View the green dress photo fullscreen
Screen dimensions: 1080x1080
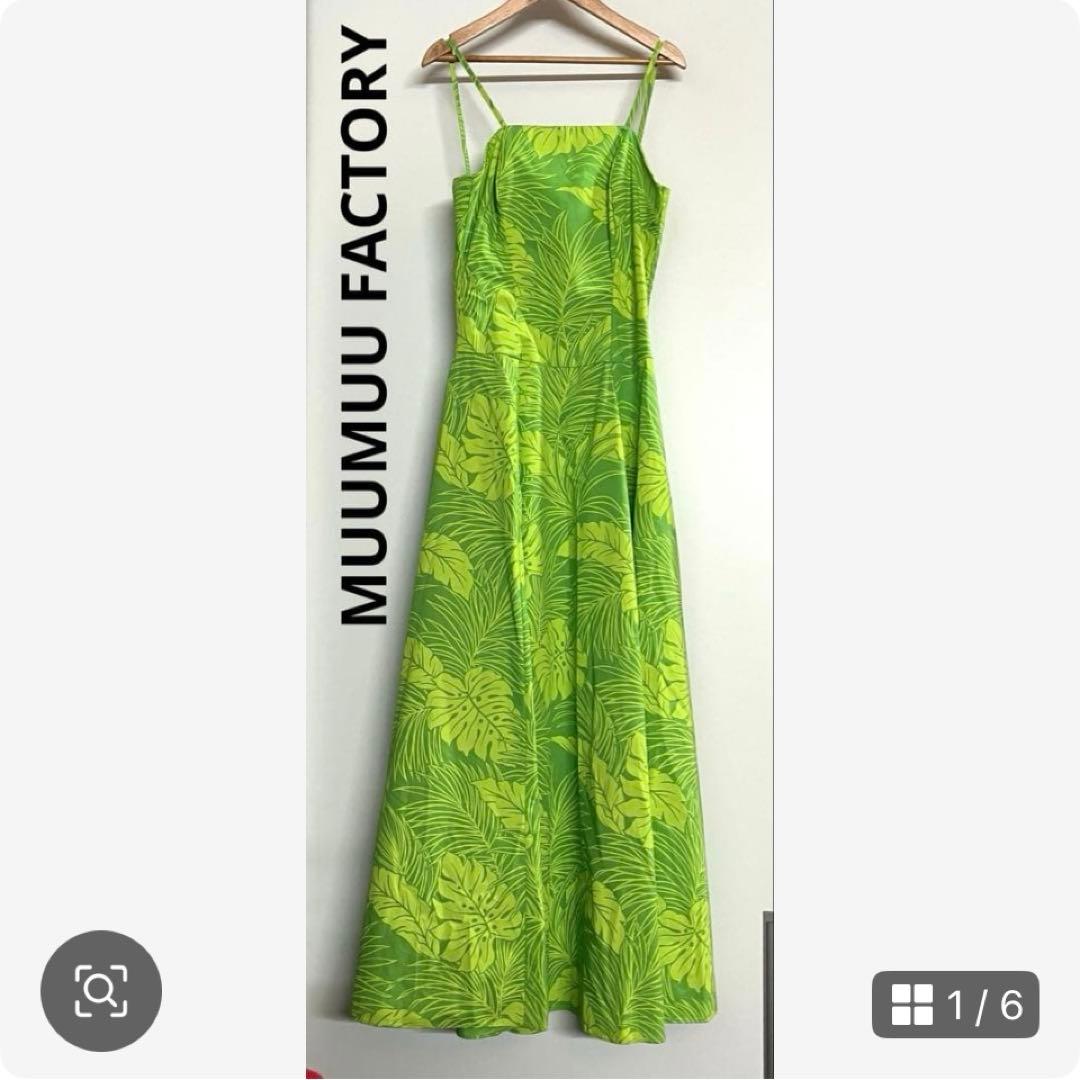click(540, 540)
